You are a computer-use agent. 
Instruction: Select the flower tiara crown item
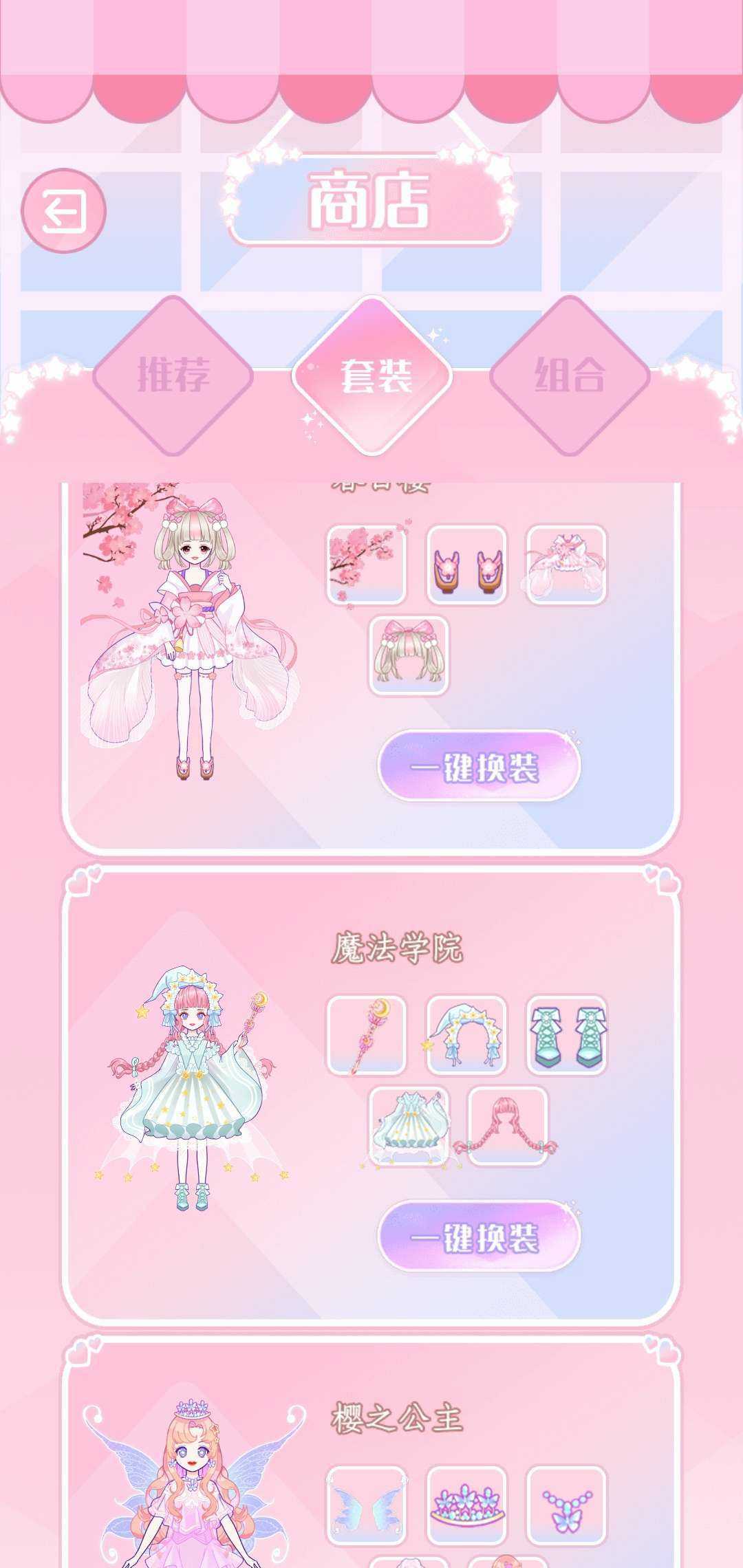coord(466,1506)
